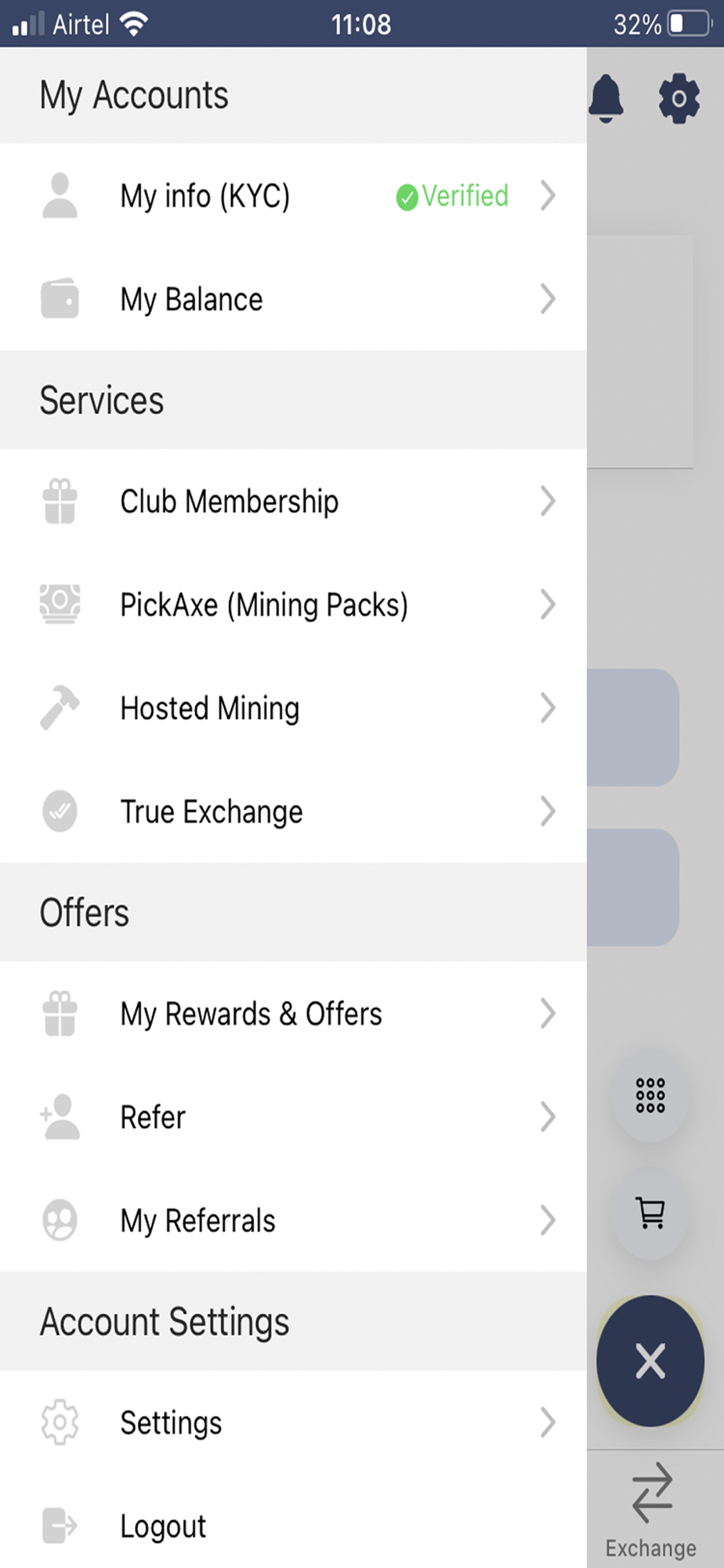The image size is (724, 1568).
Task: View My Referrals
Action: click(x=293, y=1221)
